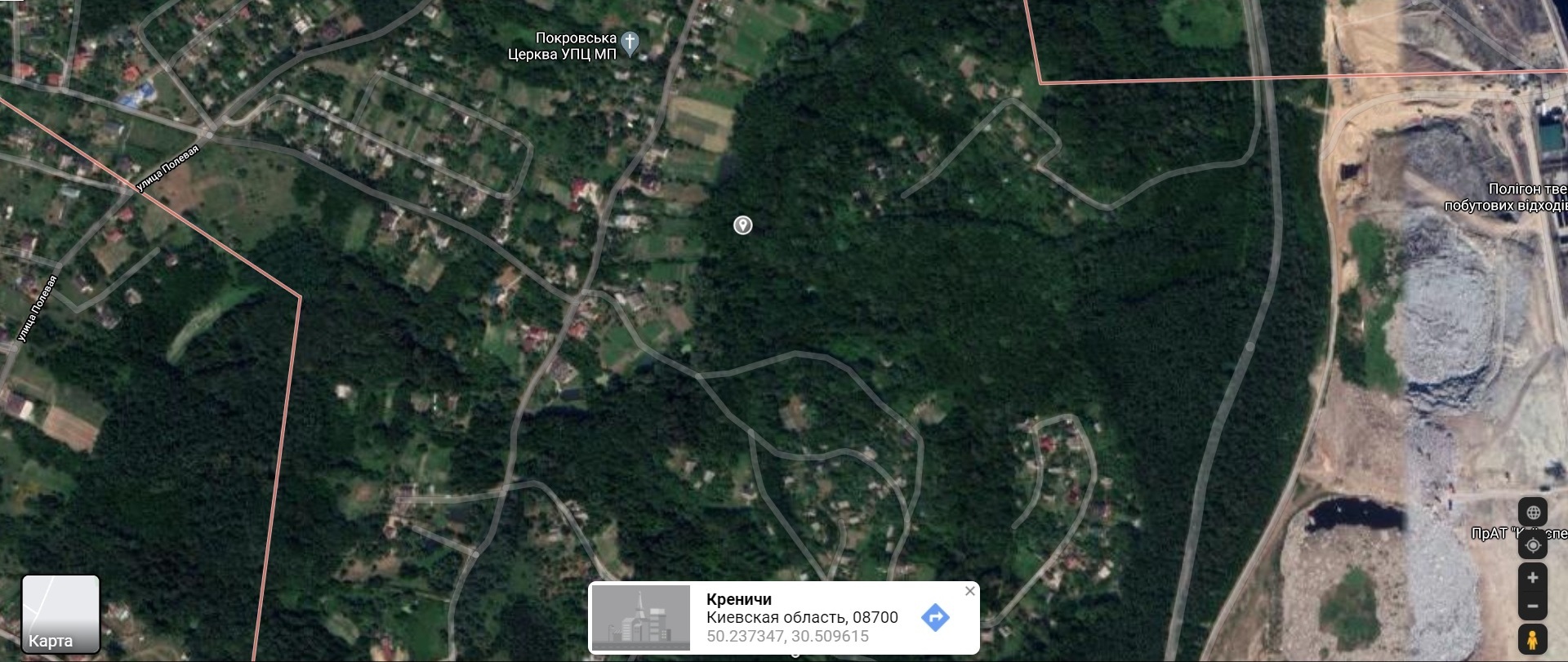Open the Креничи place thumbnail
This screenshot has height=662, width=1568.
(641, 618)
